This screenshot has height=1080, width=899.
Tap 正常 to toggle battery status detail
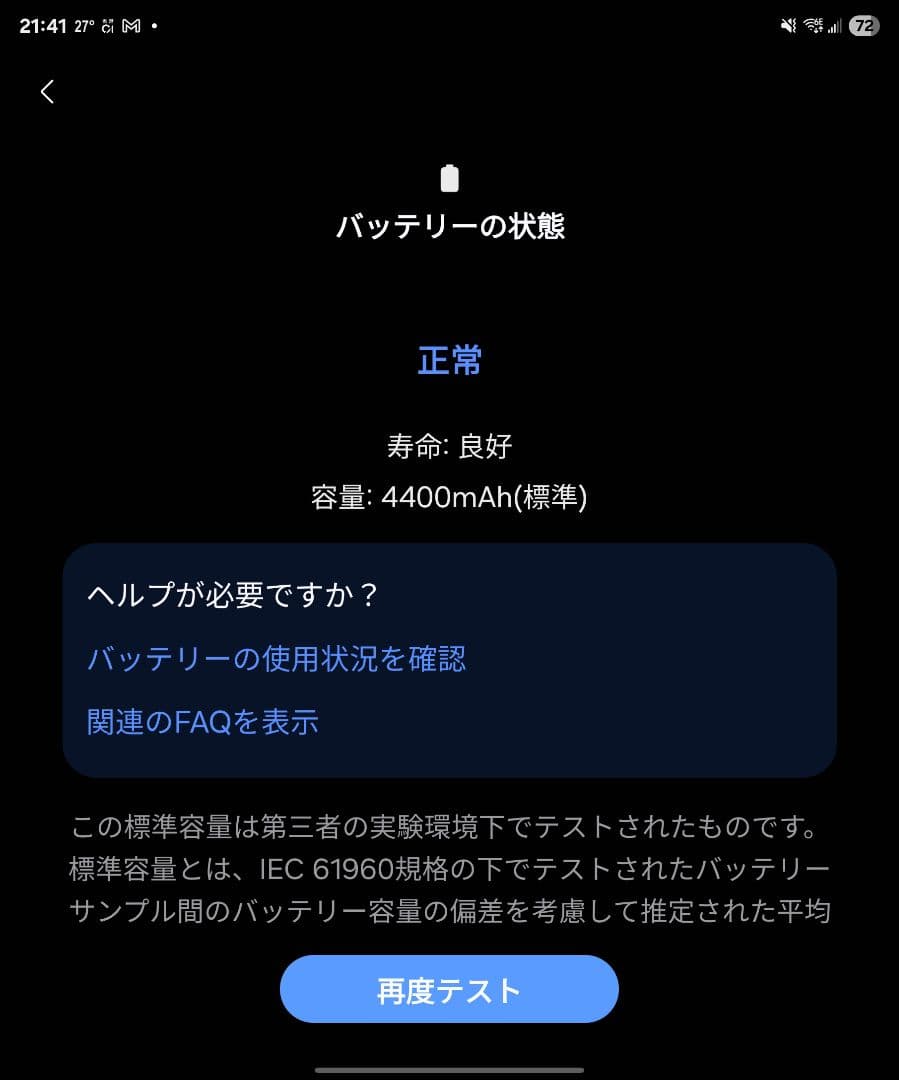click(x=449, y=361)
